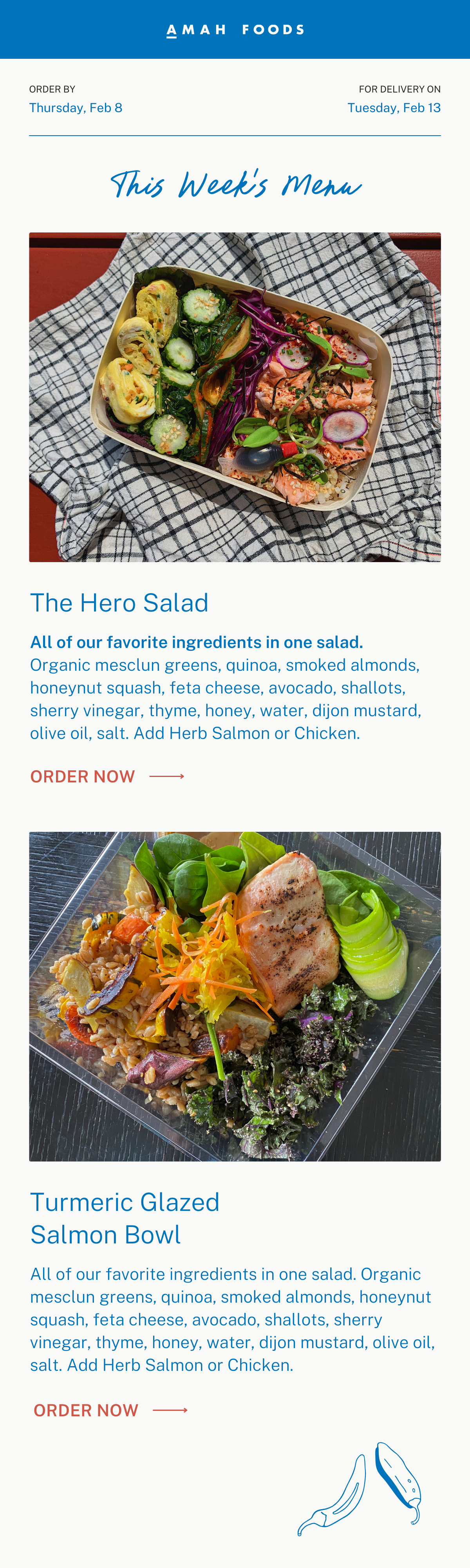The image size is (470, 1568).
Task: Open The Hero Salad photo
Action: point(235,397)
